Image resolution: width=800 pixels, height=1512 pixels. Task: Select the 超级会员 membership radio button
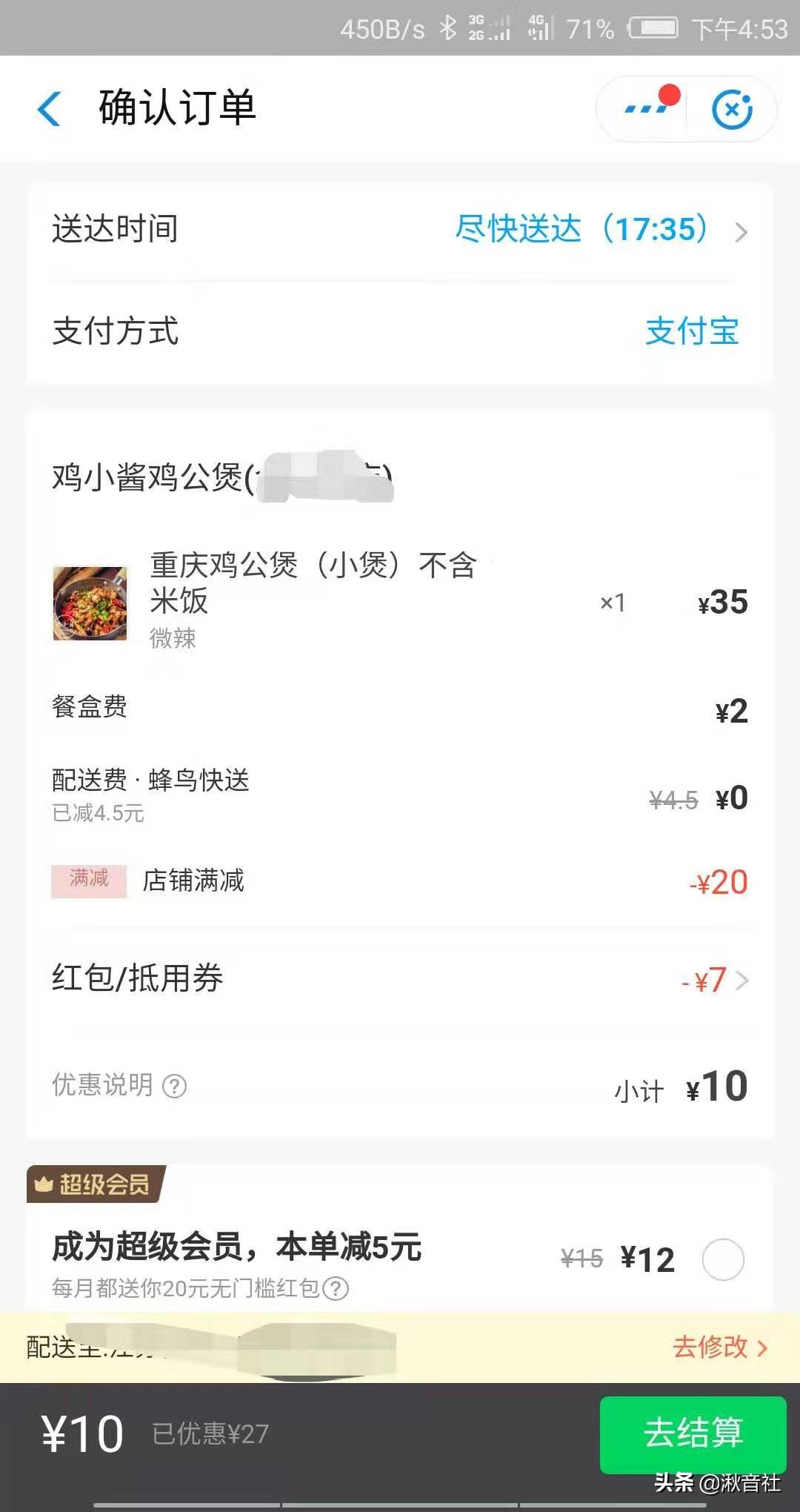coord(722,1259)
